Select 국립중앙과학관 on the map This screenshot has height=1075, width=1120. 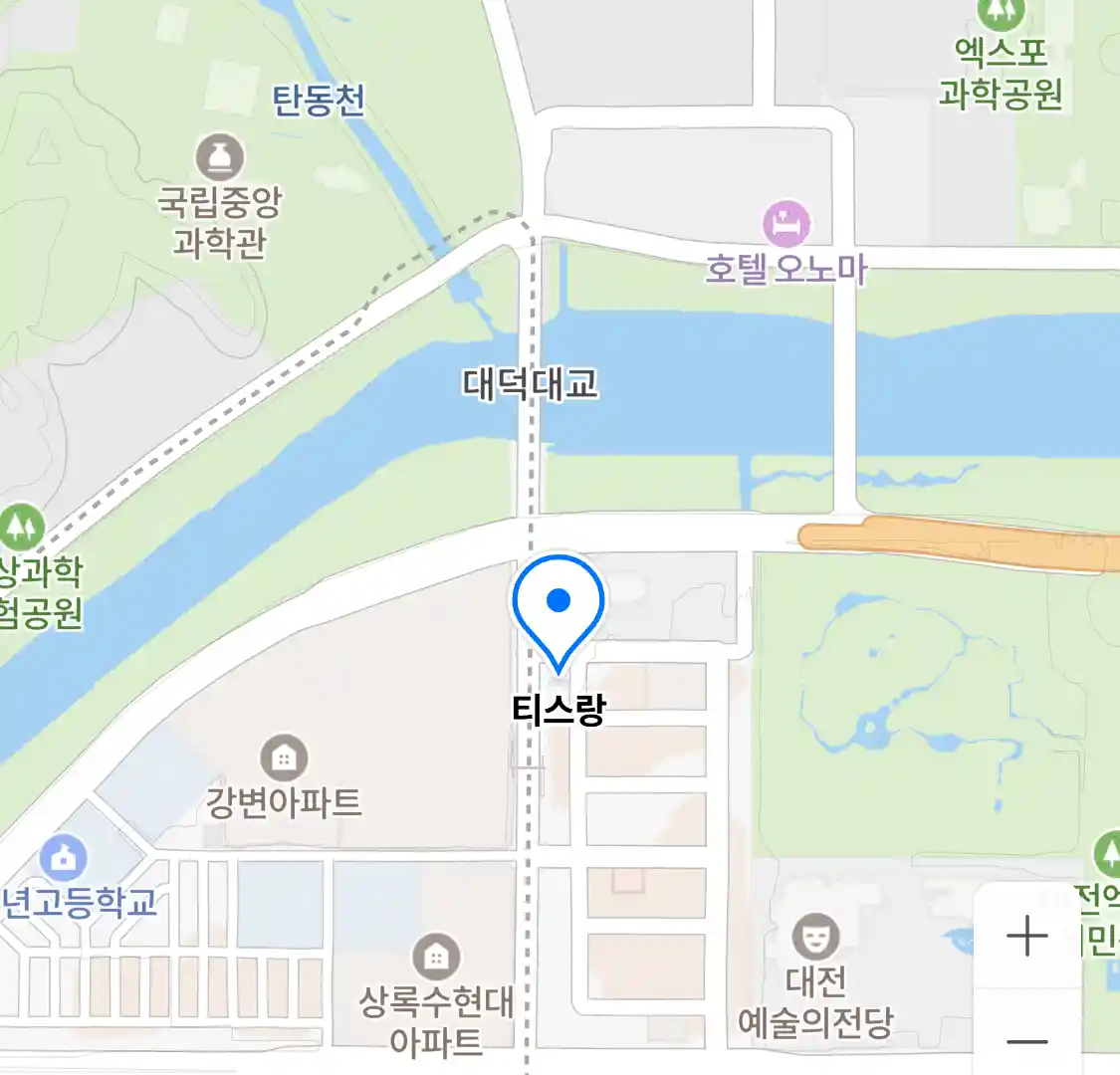(x=220, y=157)
